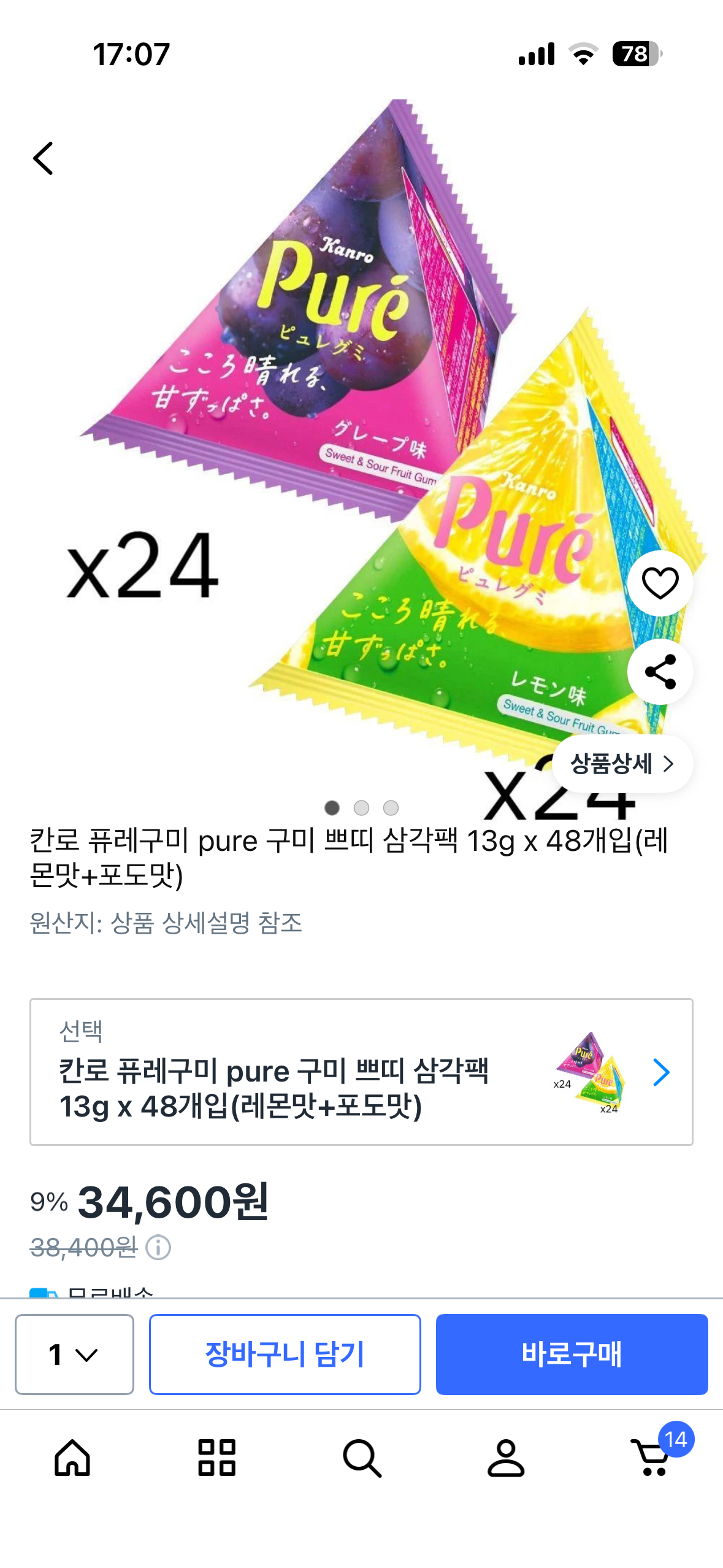Viewport: 723px width, 1568px height.
Task: Share this Kanro Pure gummy product
Action: click(x=660, y=671)
